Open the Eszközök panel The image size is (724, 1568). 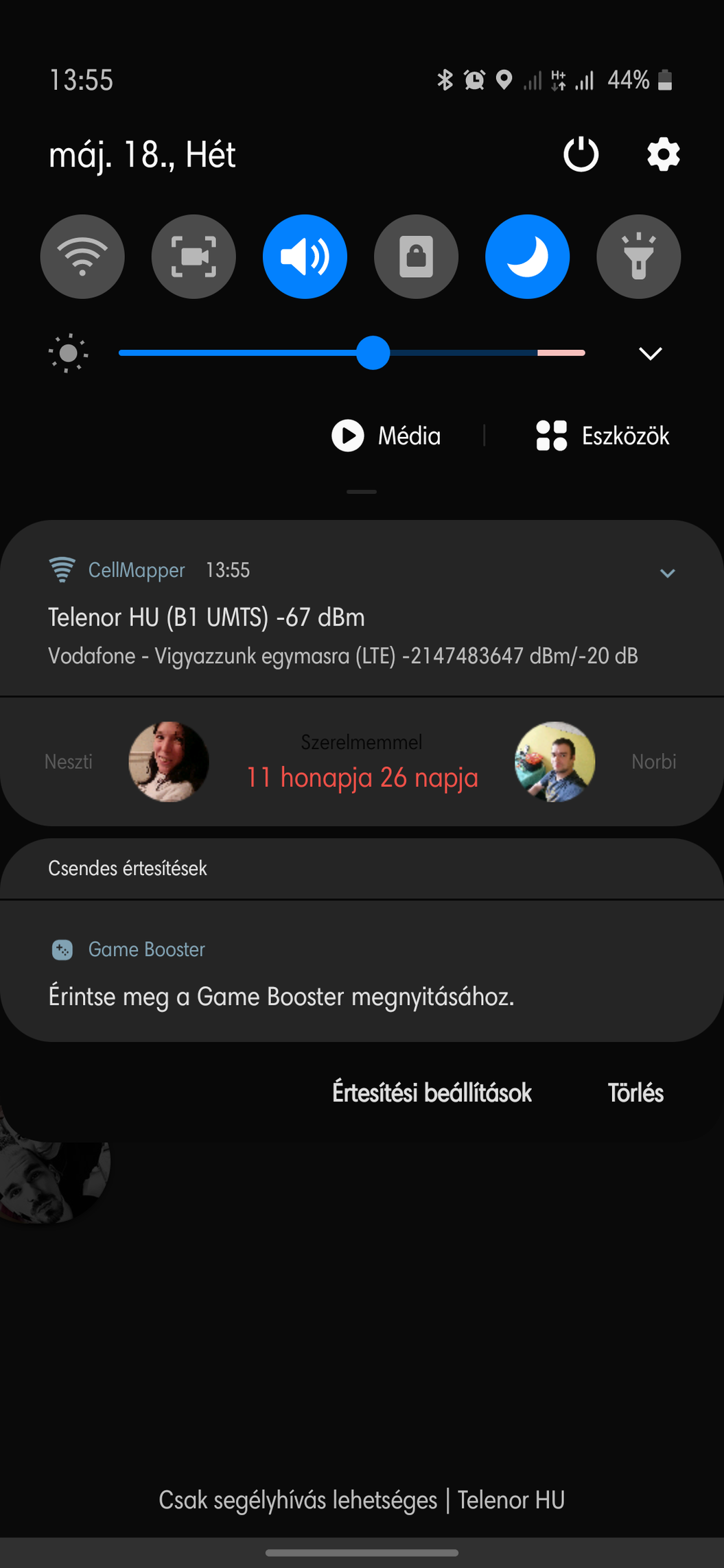point(602,436)
